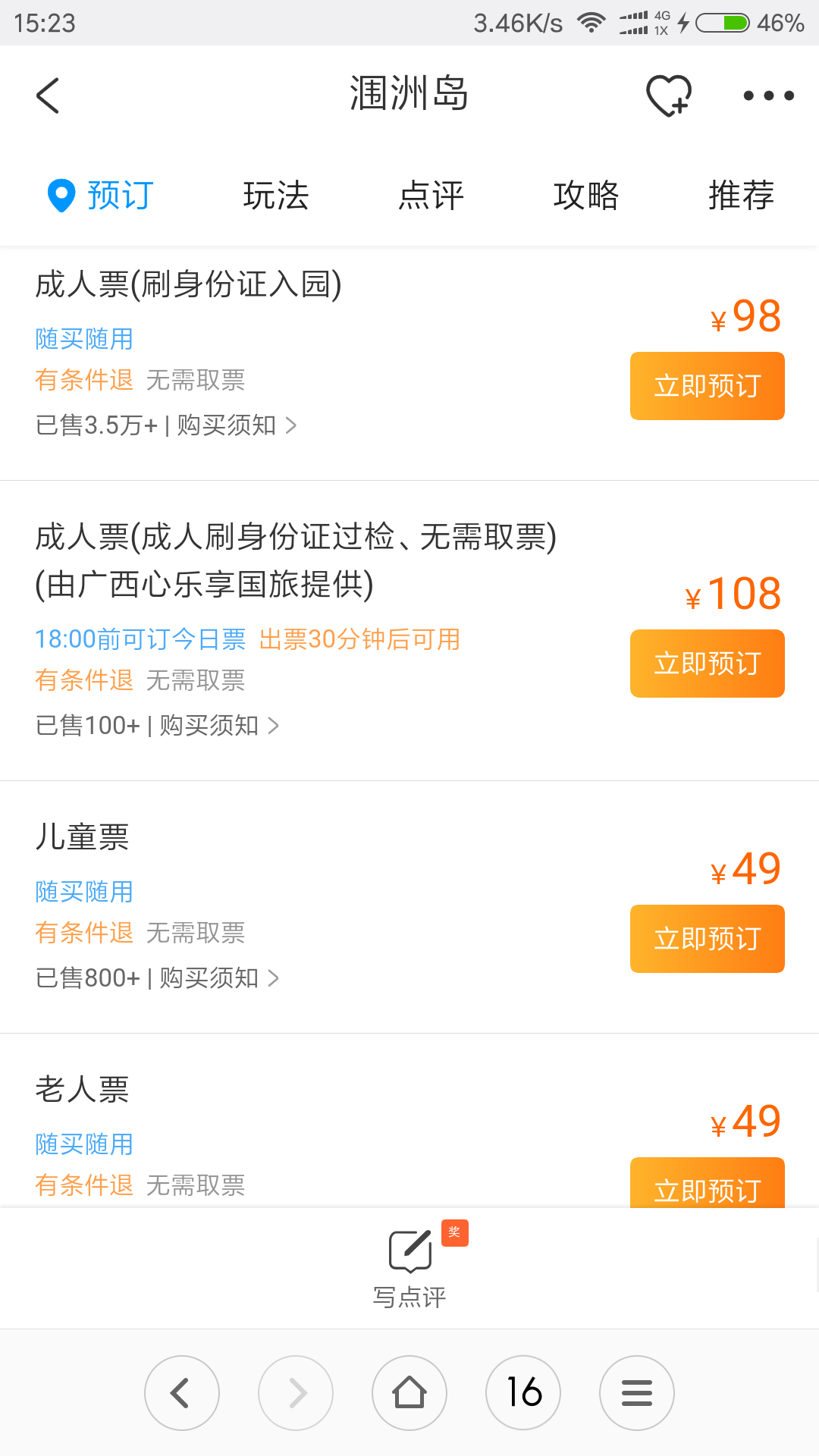Switch to the 预订 tab
819x1456 pixels.
point(102,196)
